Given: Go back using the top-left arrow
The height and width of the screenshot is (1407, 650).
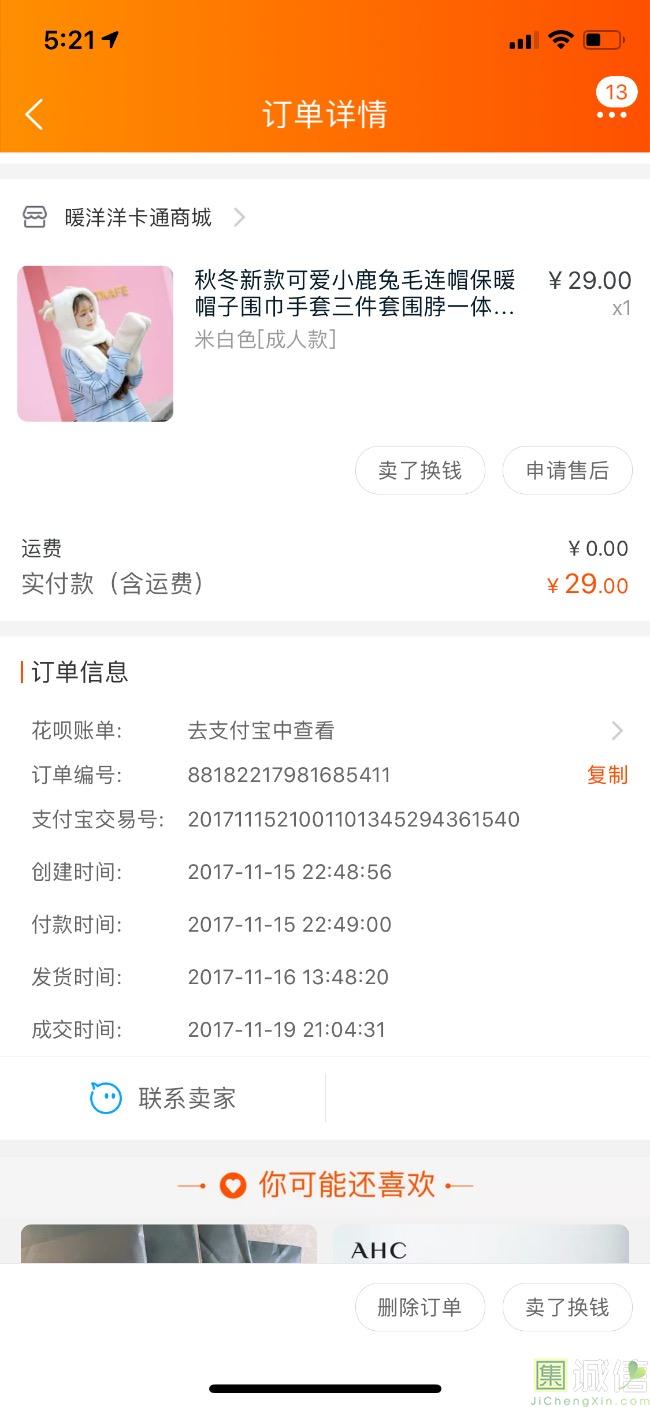Looking at the screenshot, I should (x=34, y=114).
